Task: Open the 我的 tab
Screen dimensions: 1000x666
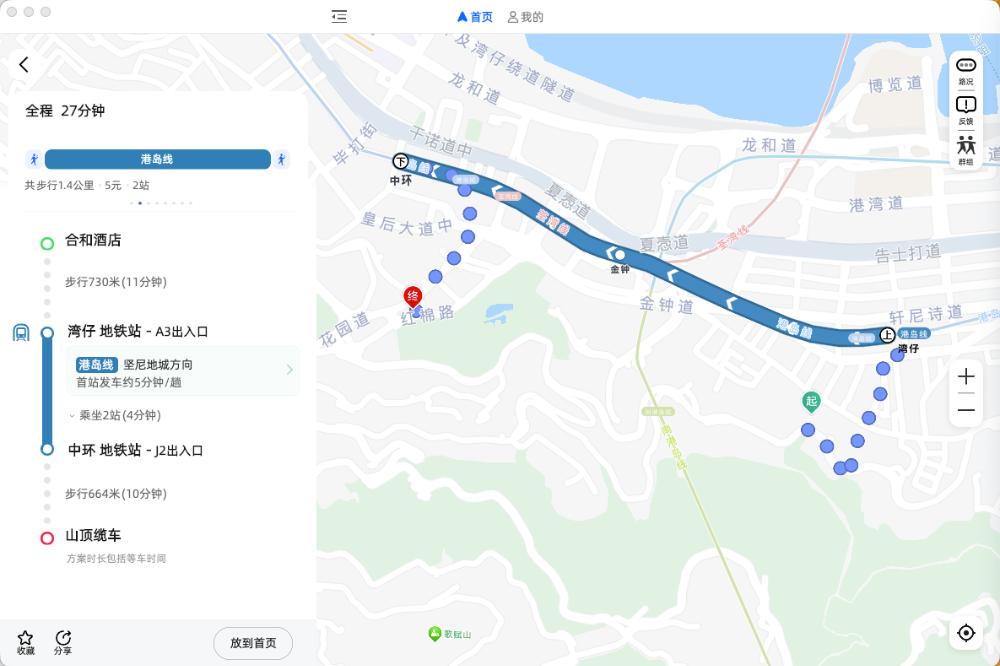Action: (525, 17)
